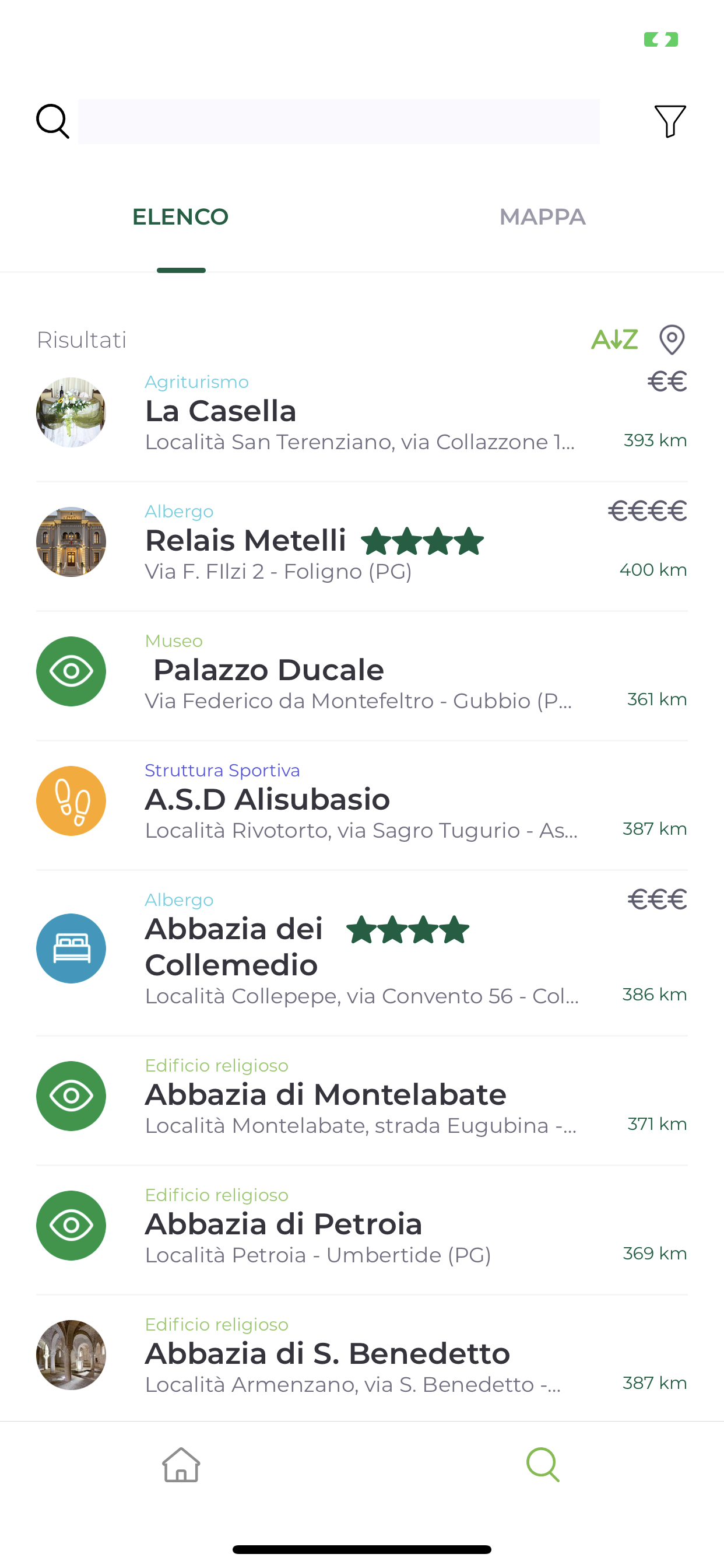
Task: Tap the footsteps icon for A.S.D Alisubasio
Action: point(71,801)
